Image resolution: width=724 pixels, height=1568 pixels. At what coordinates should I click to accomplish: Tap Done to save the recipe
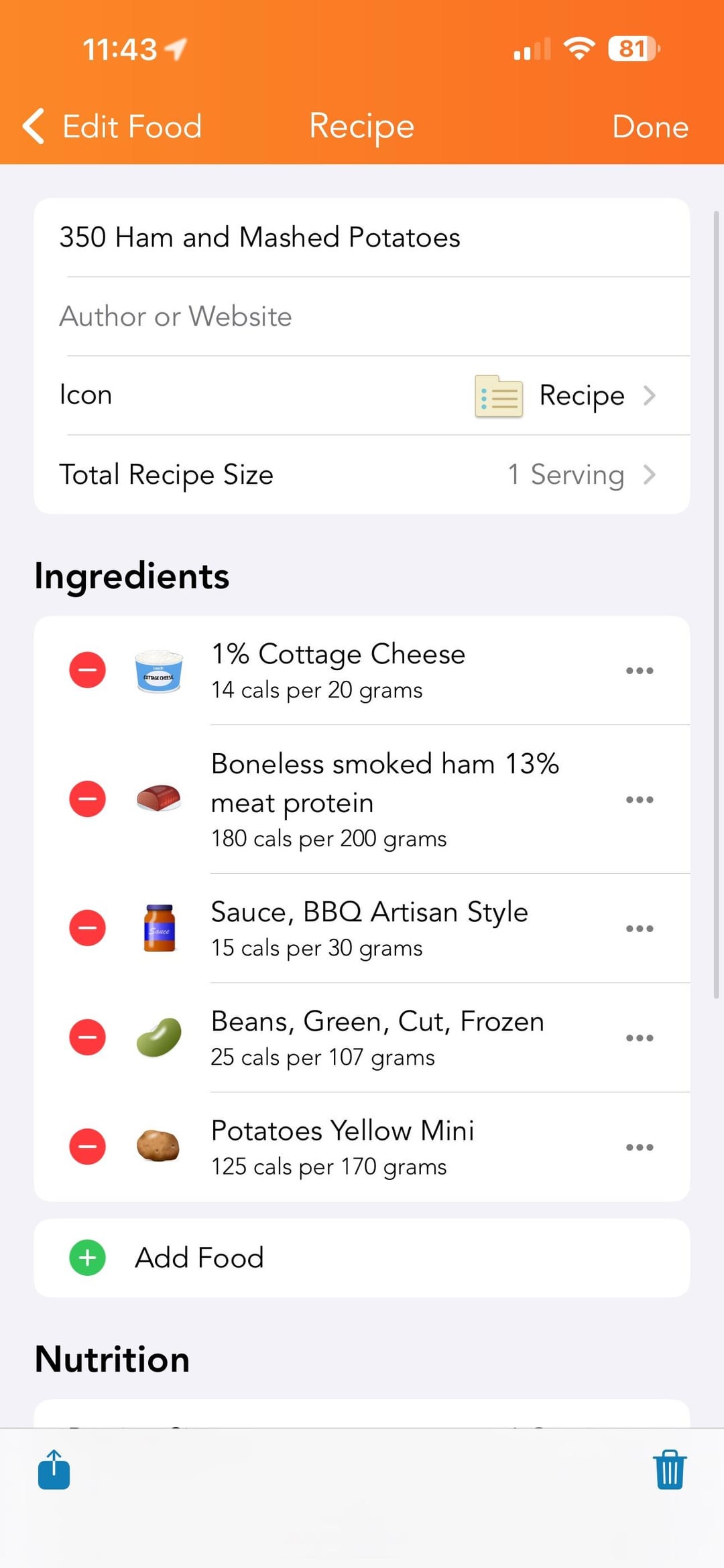click(650, 127)
